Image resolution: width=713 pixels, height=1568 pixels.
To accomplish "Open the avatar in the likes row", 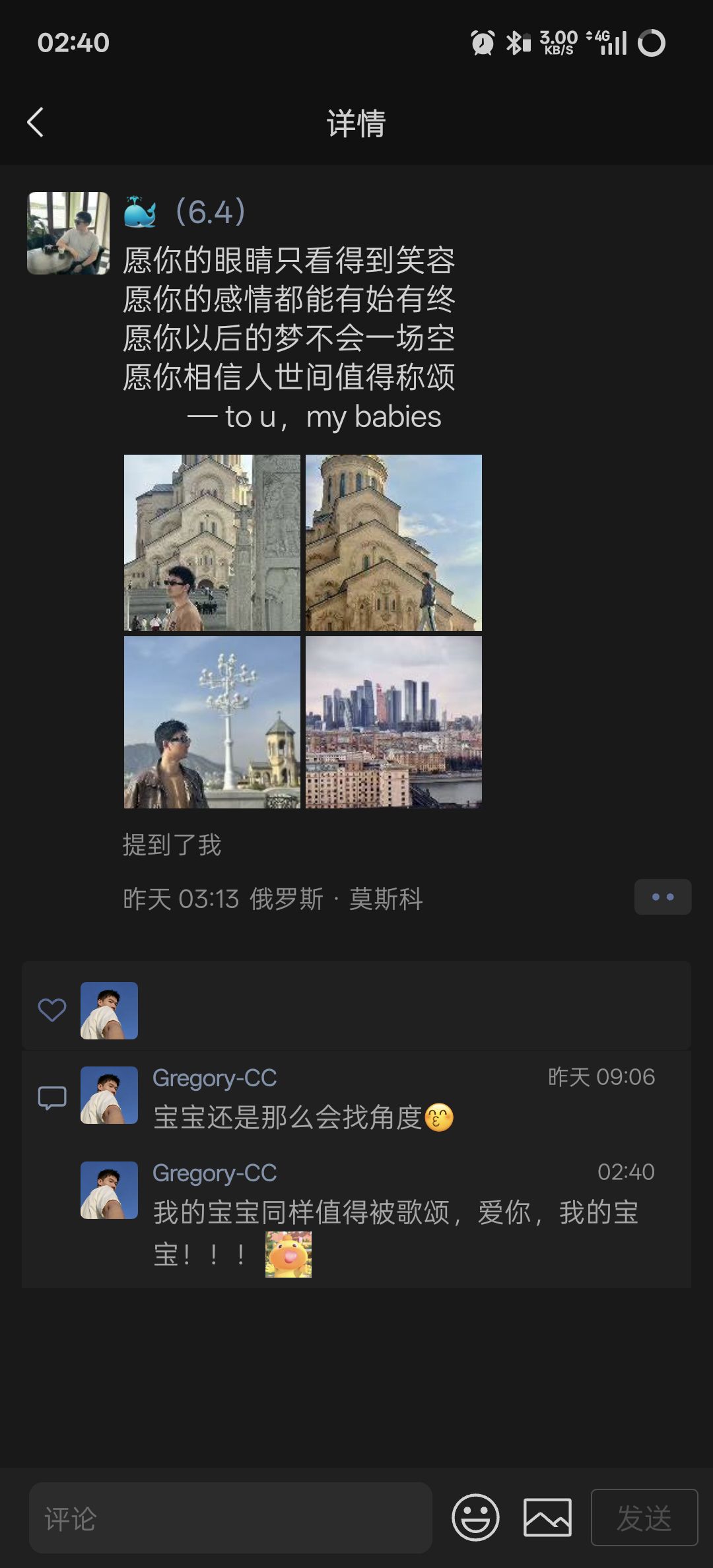I will tap(109, 1010).
